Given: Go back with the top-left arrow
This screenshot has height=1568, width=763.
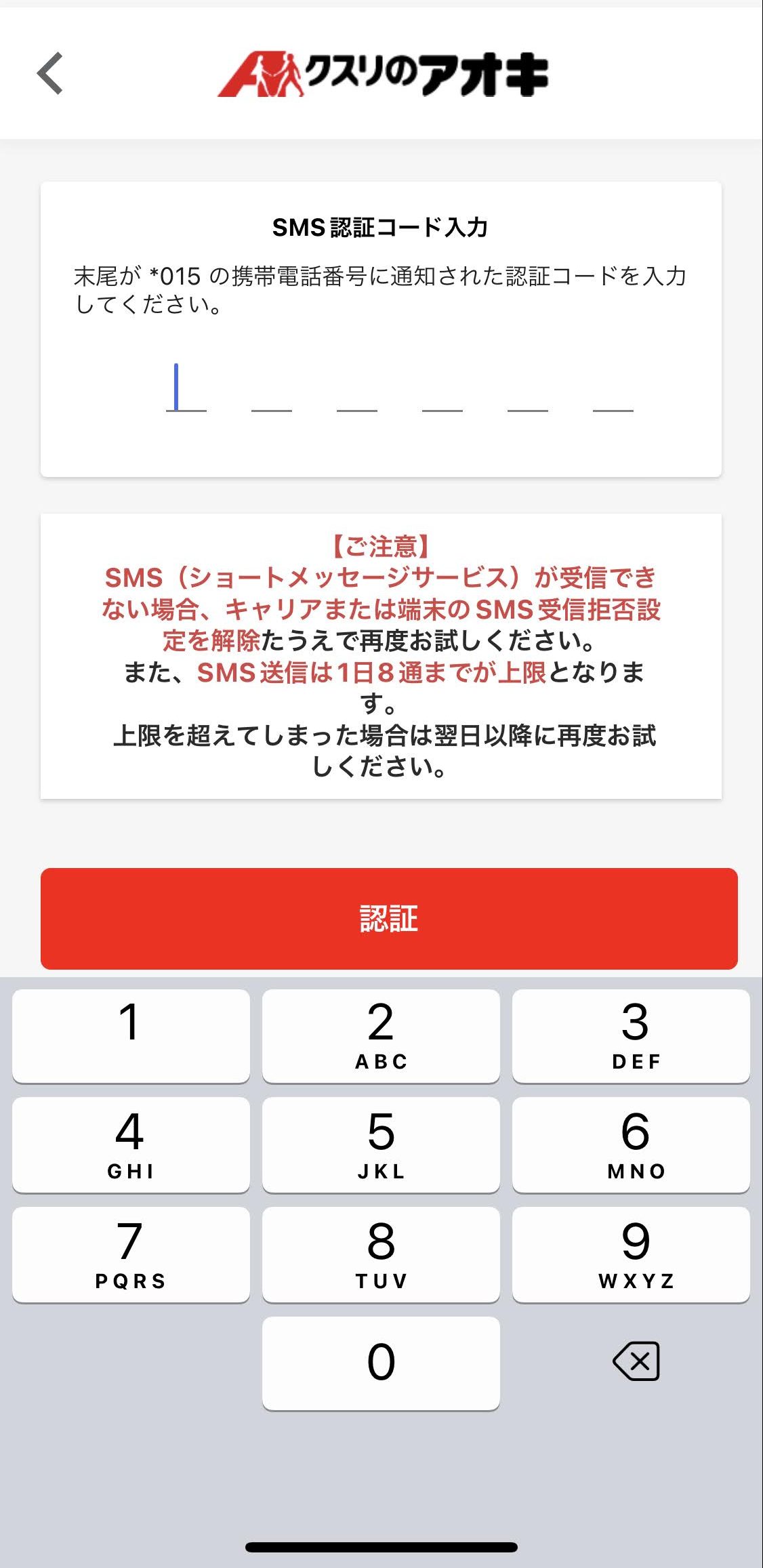Looking at the screenshot, I should click(x=50, y=73).
